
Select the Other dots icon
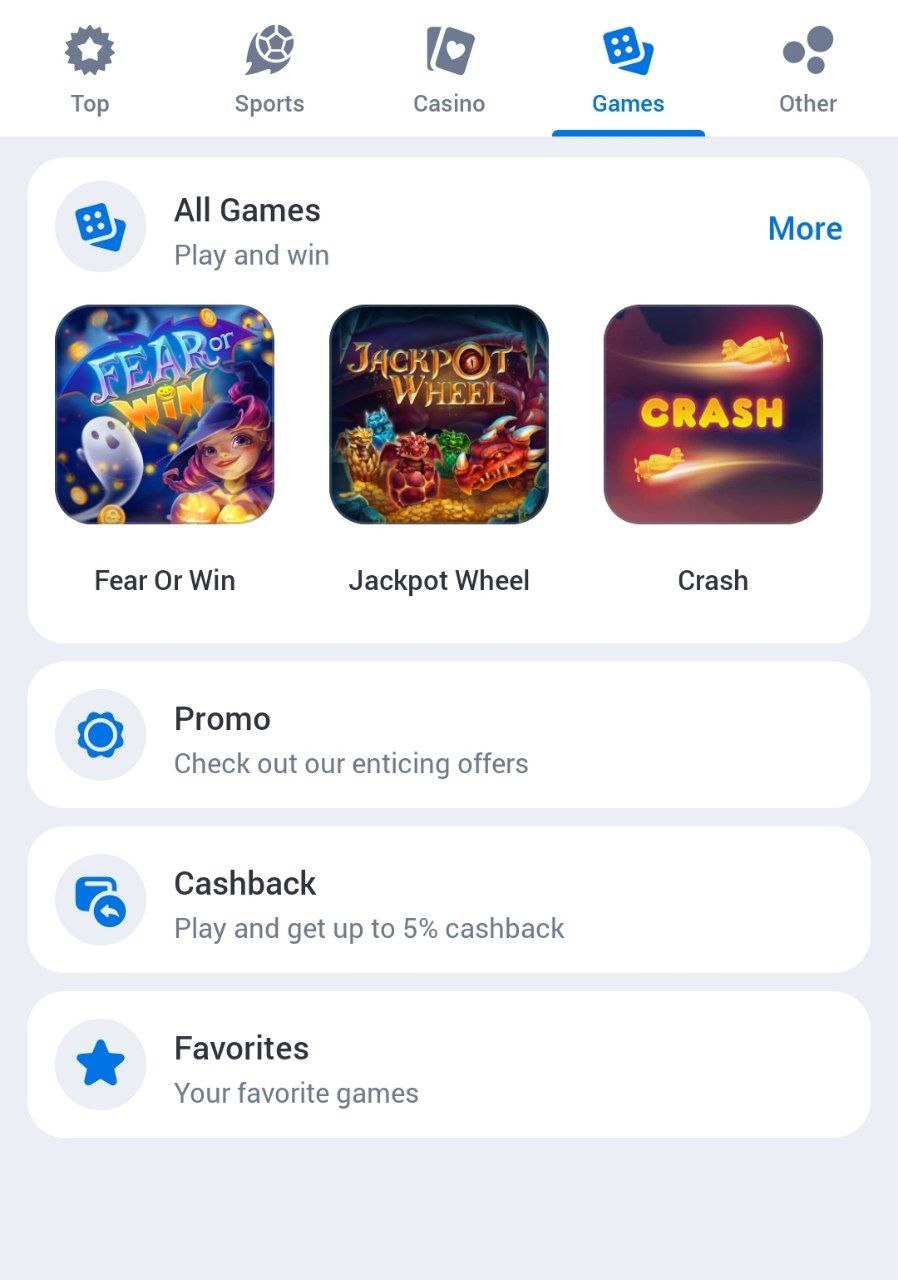click(x=807, y=48)
